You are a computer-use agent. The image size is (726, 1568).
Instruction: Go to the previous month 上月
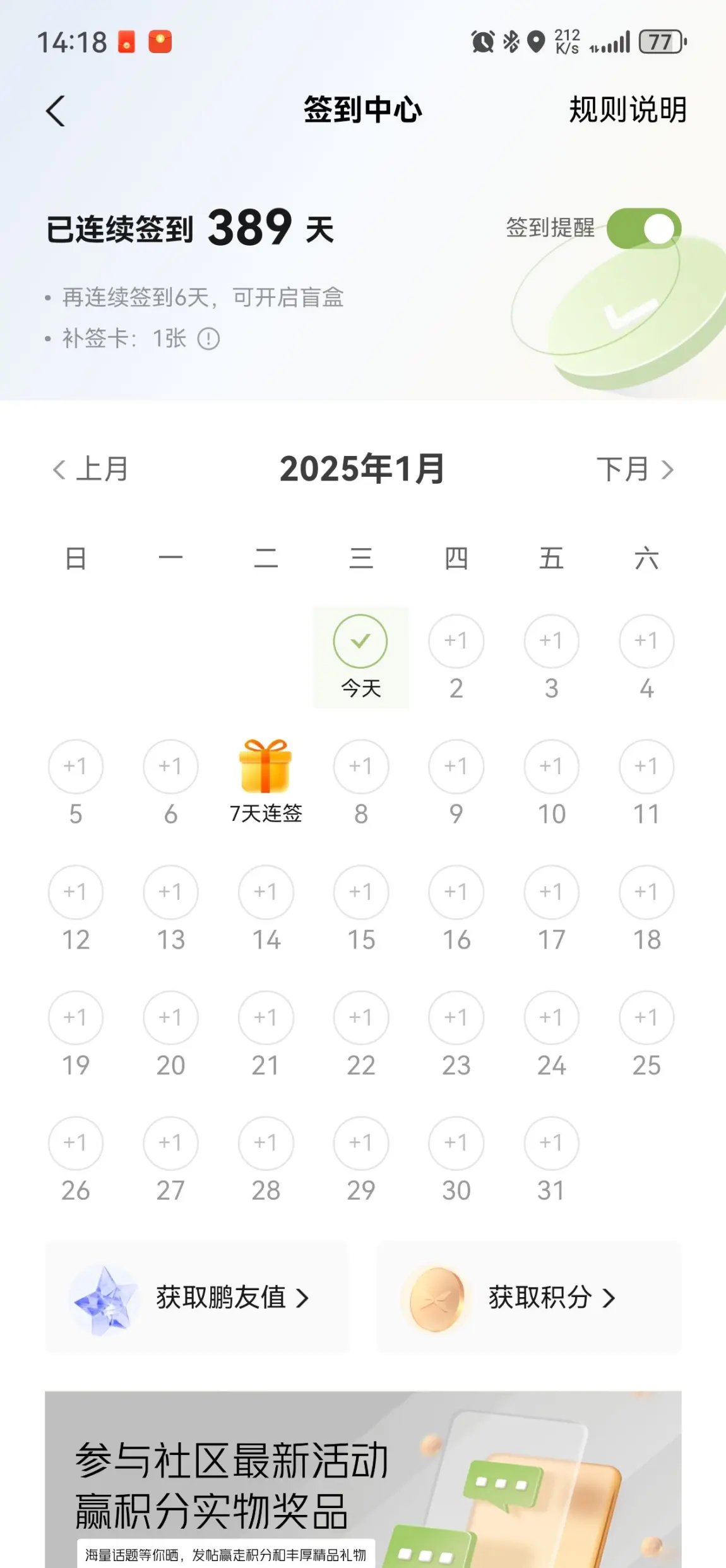pyautogui.click(x=90, y=469)
